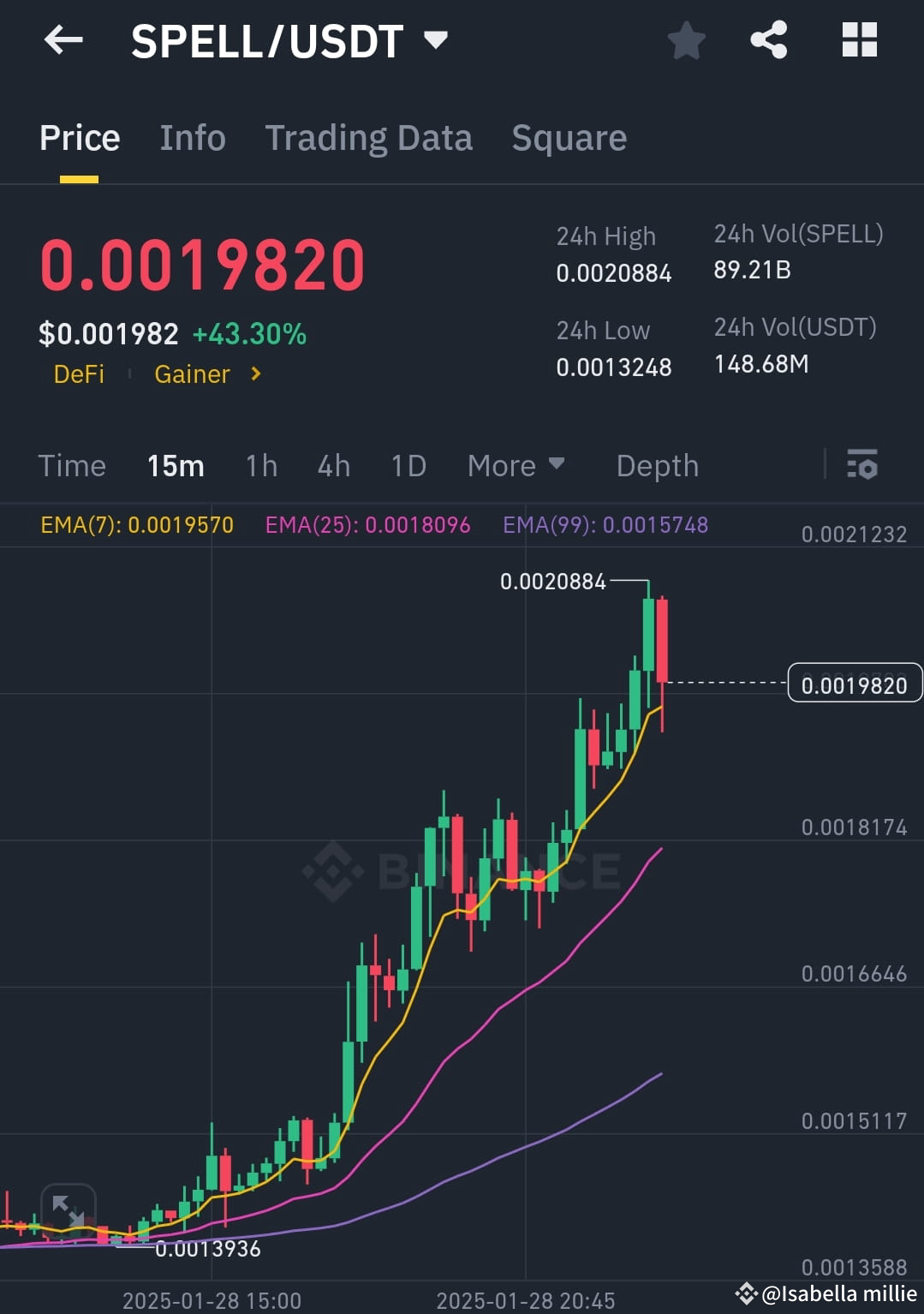The width and height of the screenshot is (924, 1314).
Task: Click the Gainer arrow chevron icon
Action: click(x=255, y=374)
